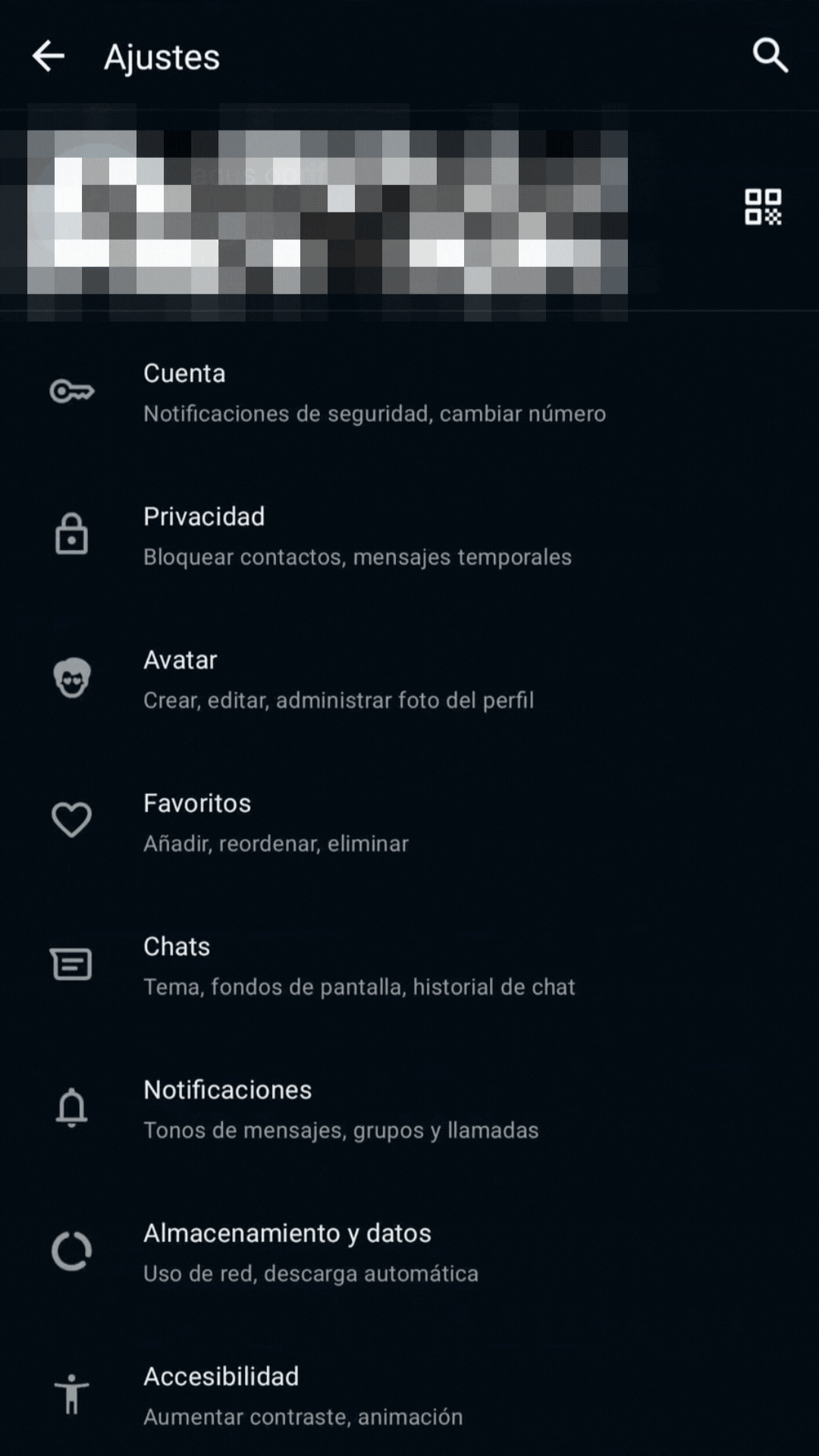Click the avatar face icon
819x1456 pixels.
point(72,677)
